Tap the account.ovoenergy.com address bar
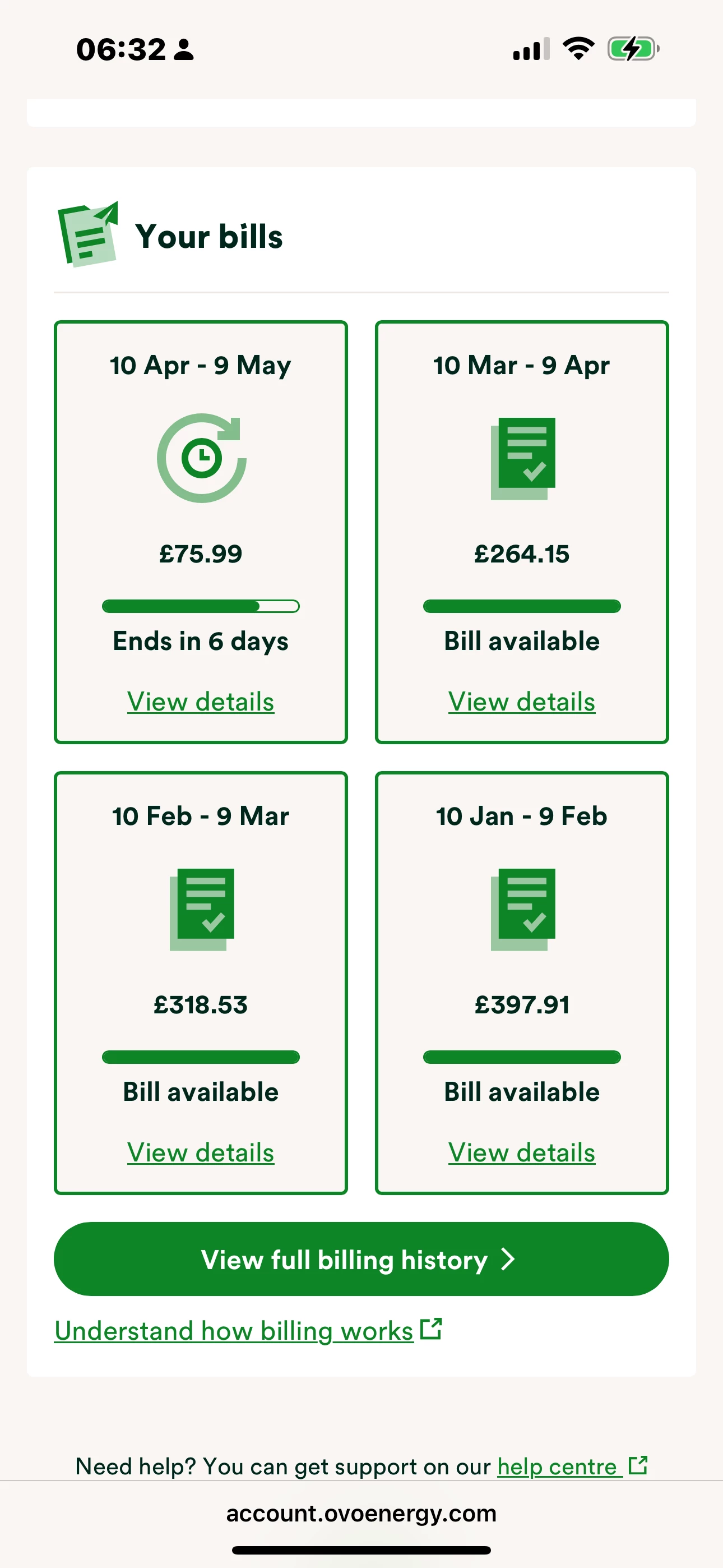Image resolution: width=723 pixels, height=1568 pixels. coord(361,1513)
